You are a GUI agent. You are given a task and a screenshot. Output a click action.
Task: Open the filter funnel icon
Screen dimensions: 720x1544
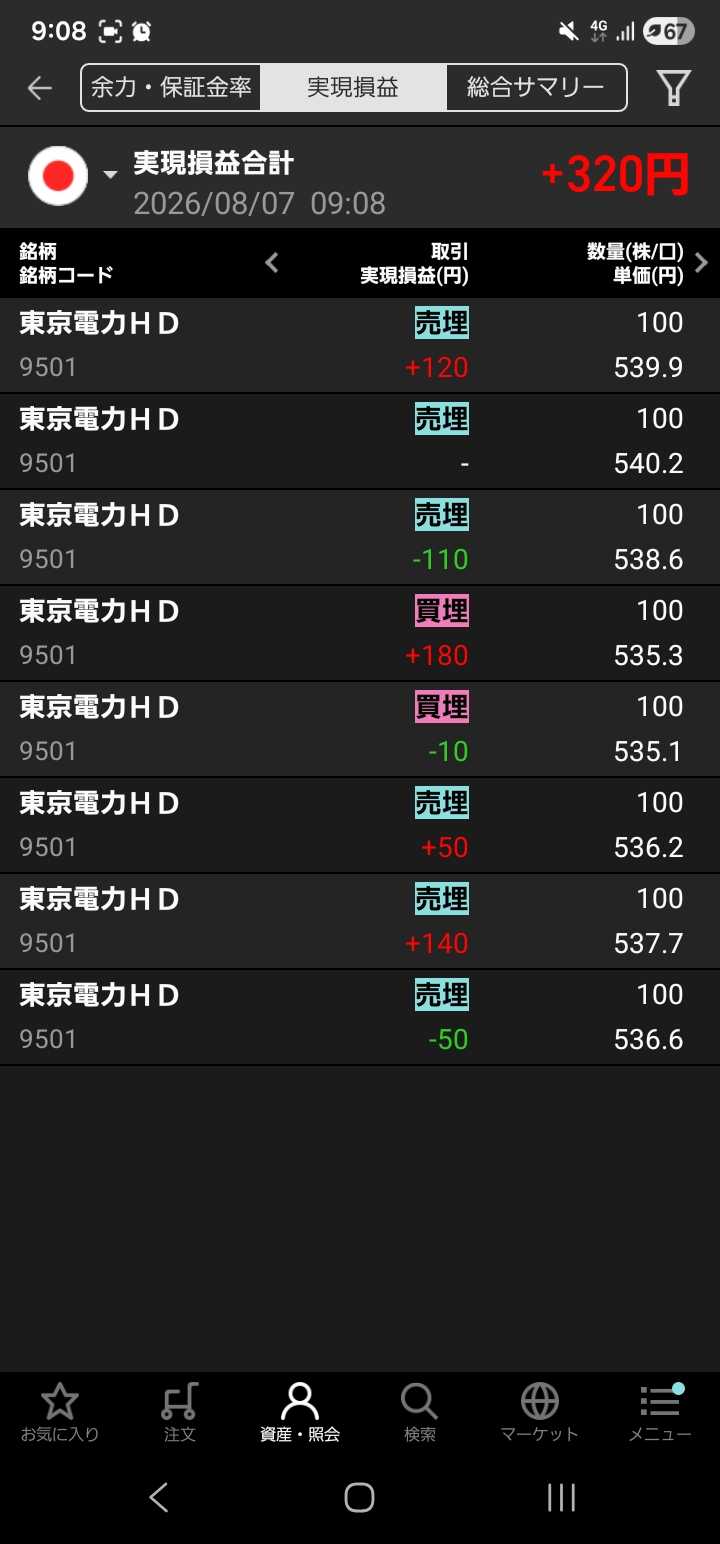tap(674, 88)
